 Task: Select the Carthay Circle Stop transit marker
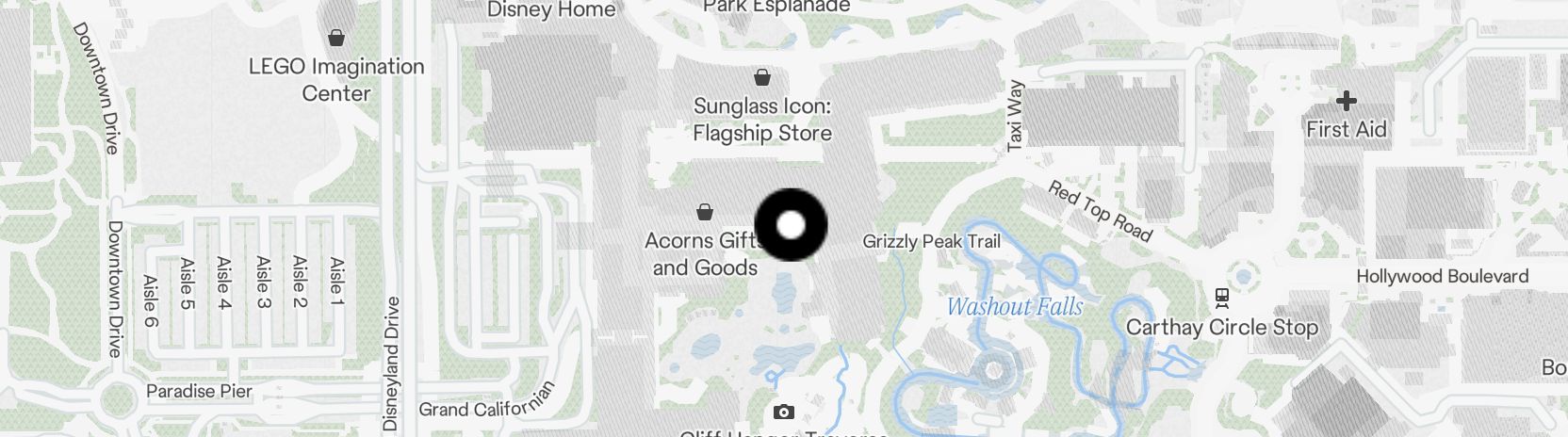(x=1222, y=299)
